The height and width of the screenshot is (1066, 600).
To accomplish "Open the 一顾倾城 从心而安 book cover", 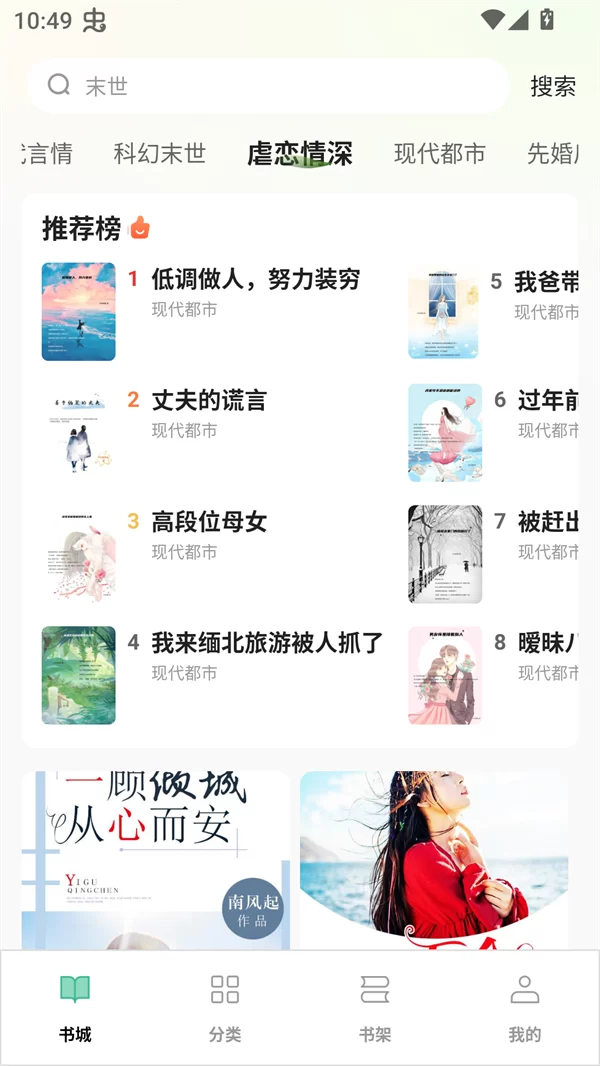I will pyautogui.click(x=156, y=860).
